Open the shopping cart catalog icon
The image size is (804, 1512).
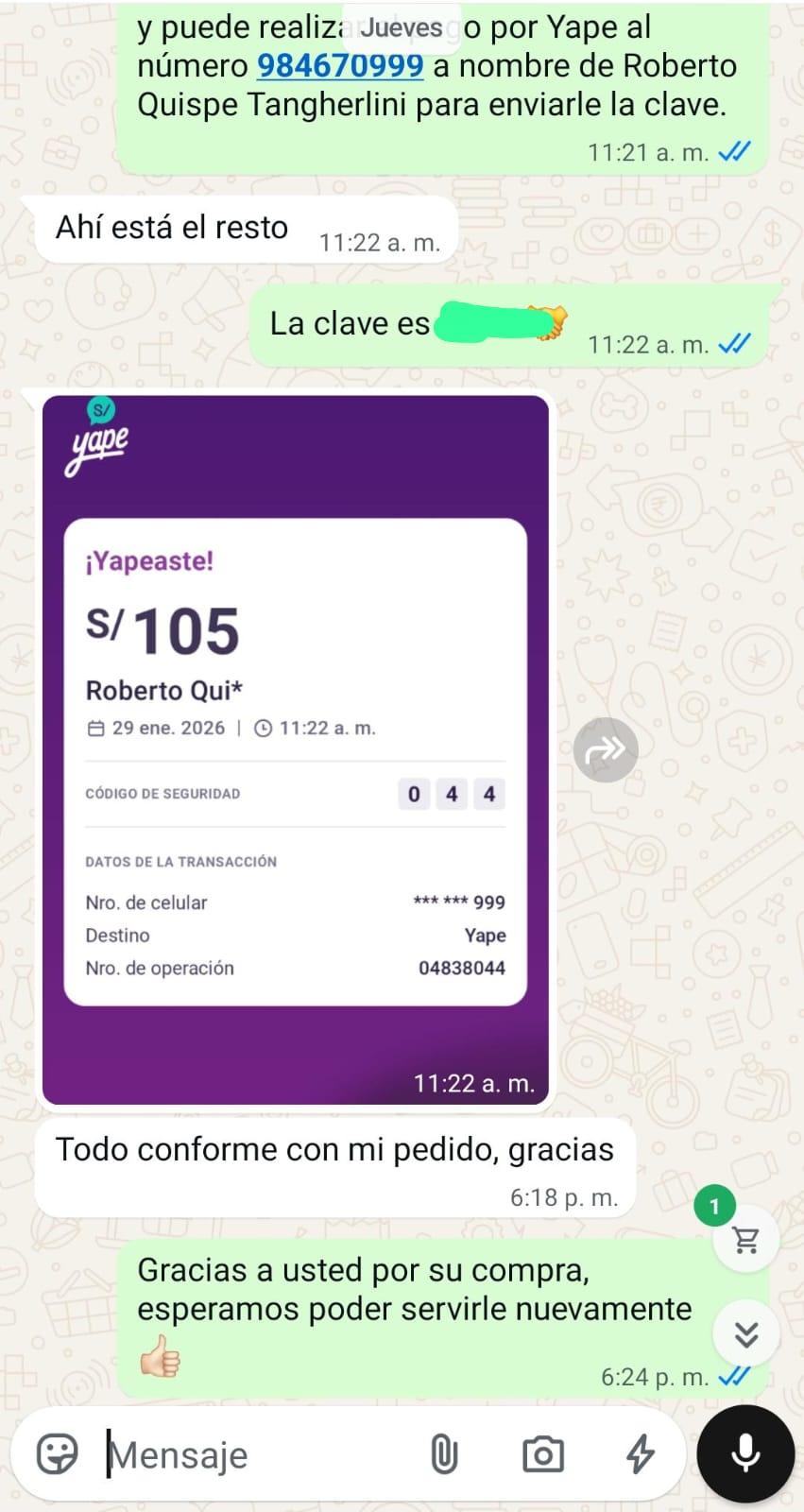(745, 1237)
